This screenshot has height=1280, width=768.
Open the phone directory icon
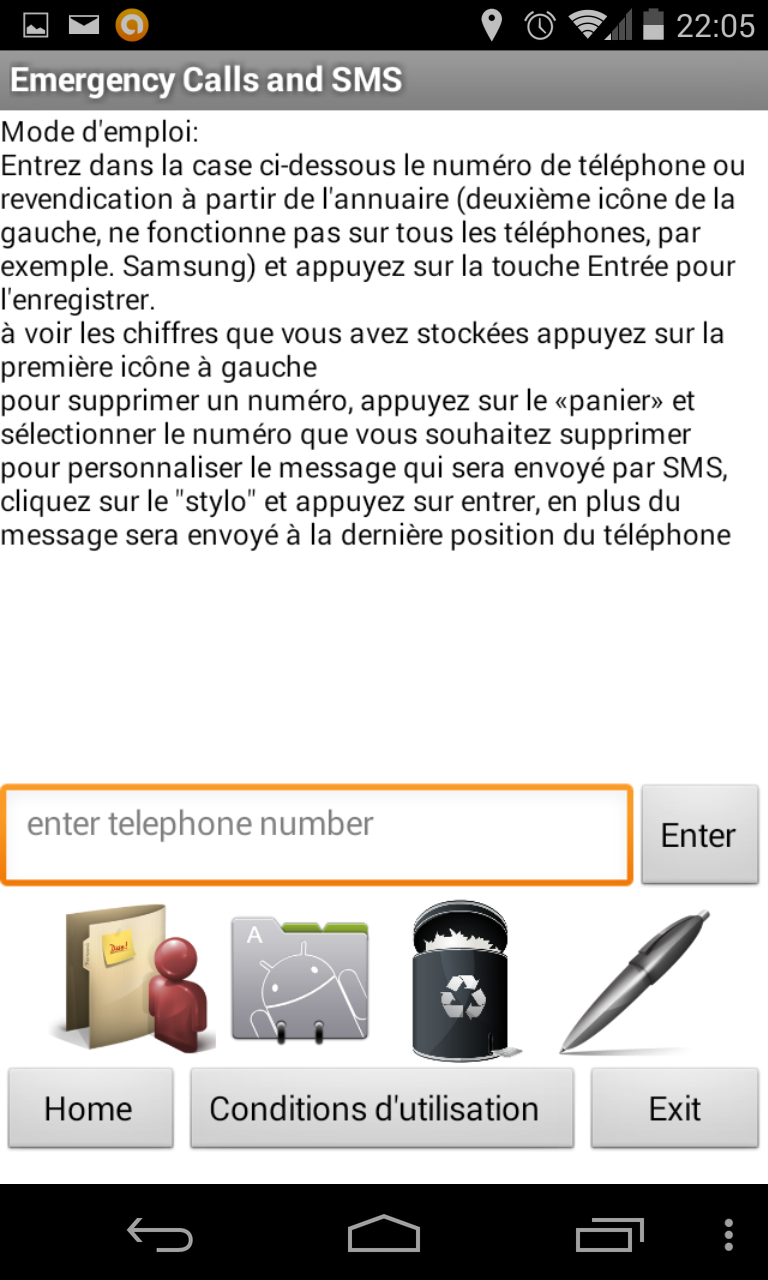pos(299,980)
